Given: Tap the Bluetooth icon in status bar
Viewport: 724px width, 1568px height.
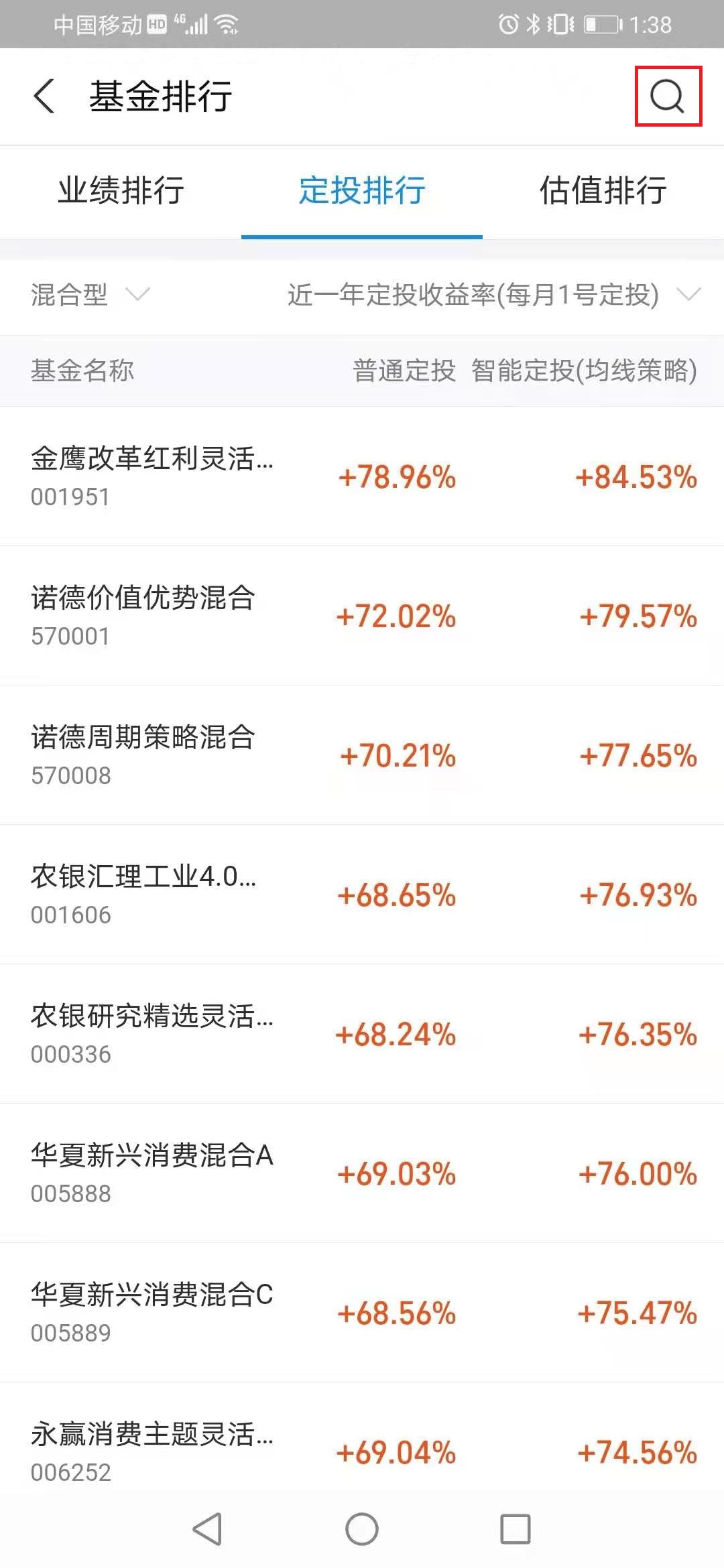Looking at the screenshot, I should (533, 23).
